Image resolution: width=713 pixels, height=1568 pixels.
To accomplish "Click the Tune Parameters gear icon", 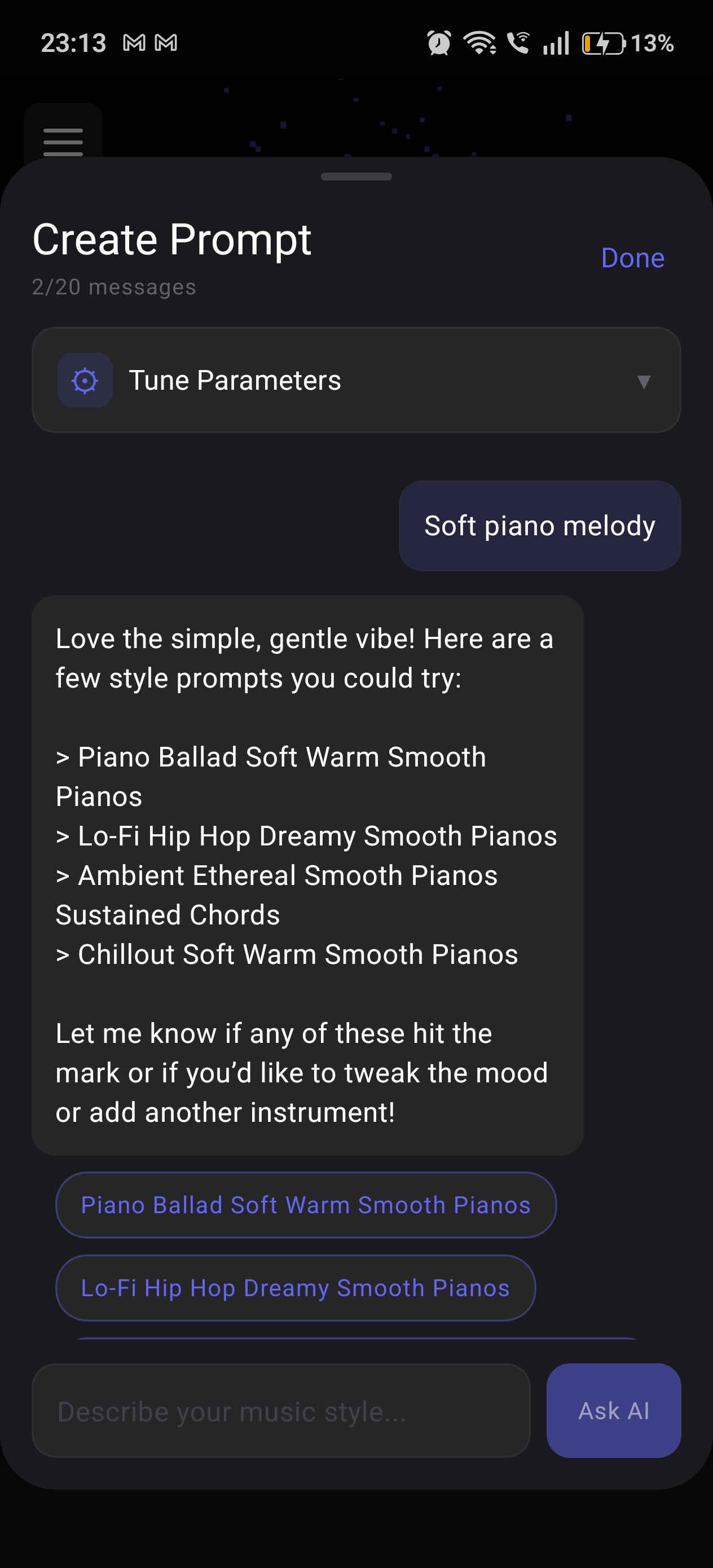I will 85,380.
